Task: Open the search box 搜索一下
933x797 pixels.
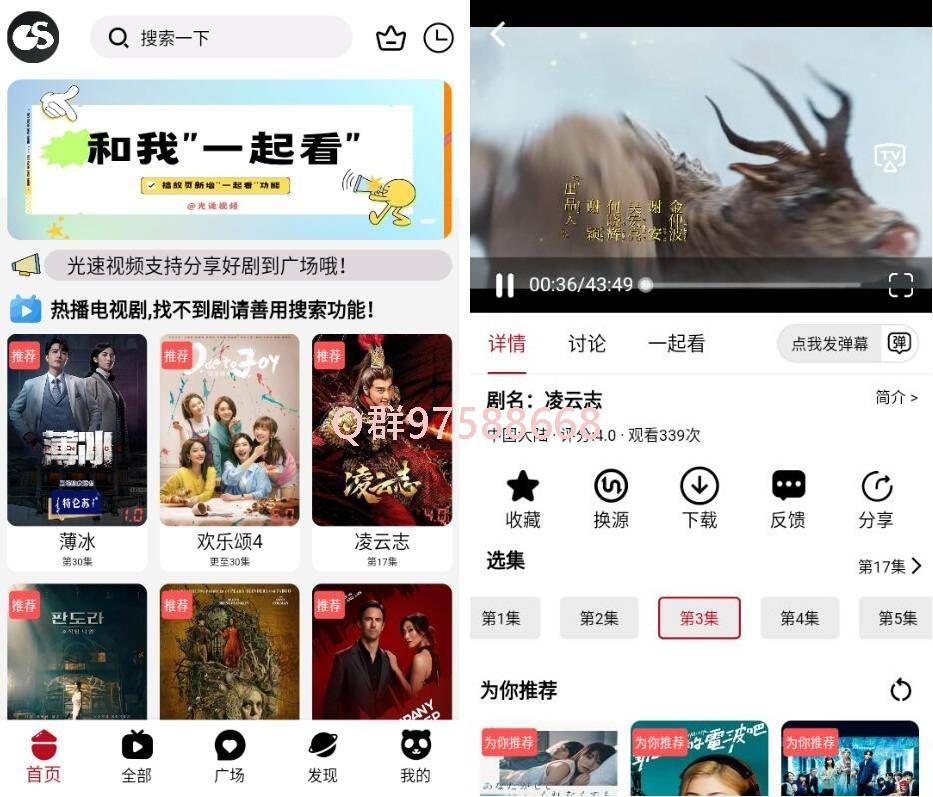Action: pos(220,38)
